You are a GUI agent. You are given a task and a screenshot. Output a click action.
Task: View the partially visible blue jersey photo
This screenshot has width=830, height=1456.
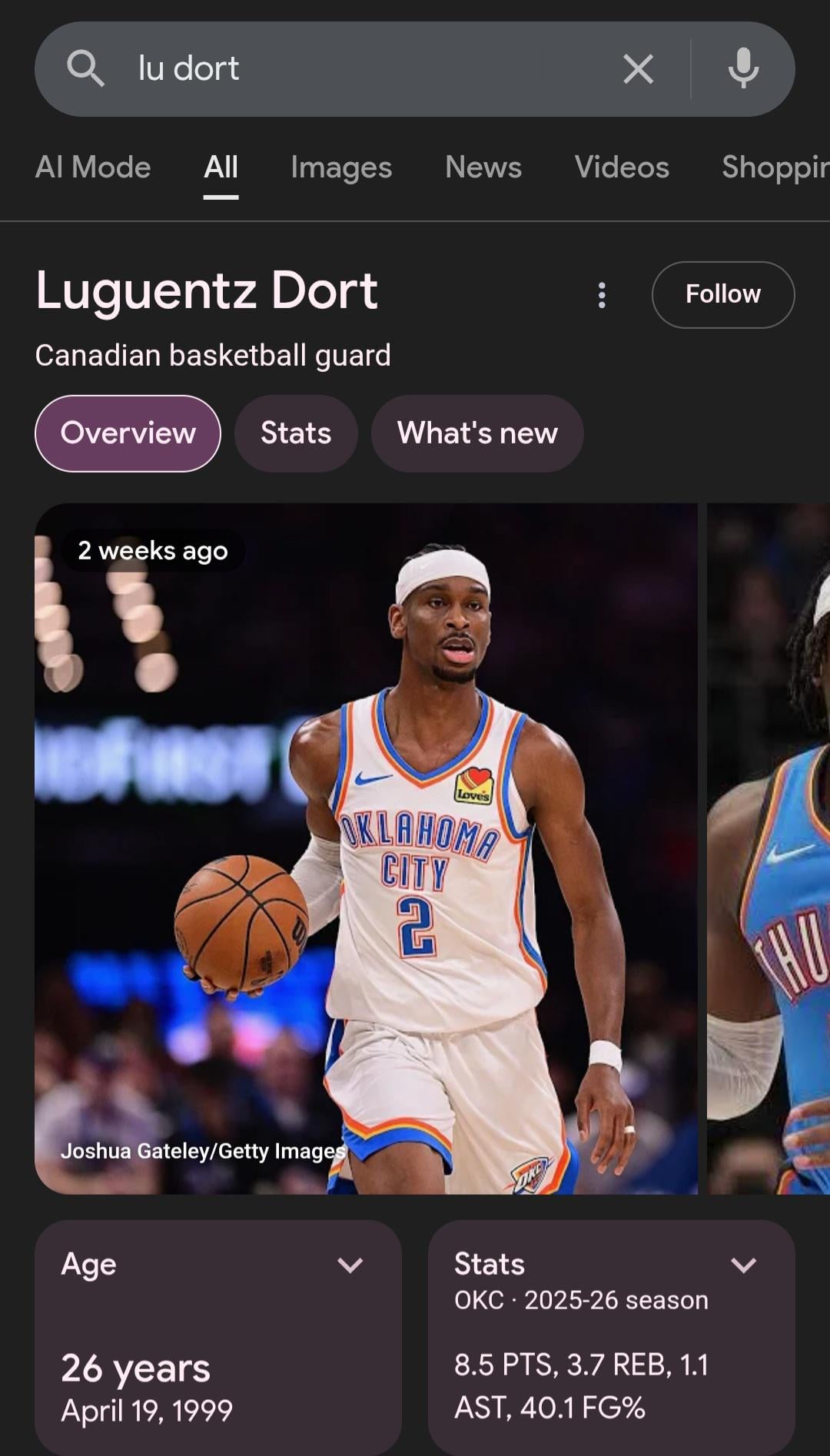pos(769,848)
